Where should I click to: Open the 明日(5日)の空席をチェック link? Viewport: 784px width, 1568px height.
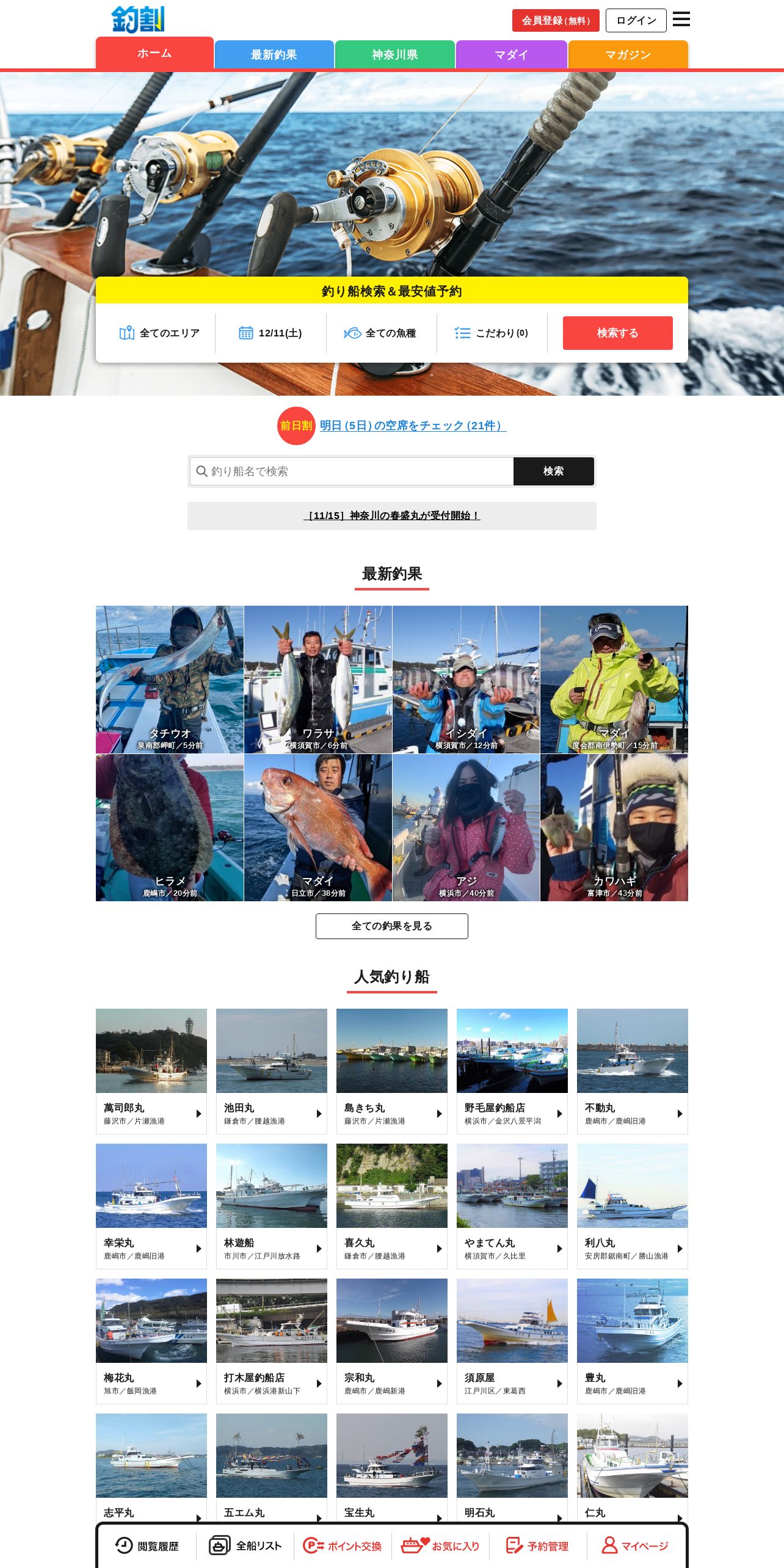(x=413, y=426)
